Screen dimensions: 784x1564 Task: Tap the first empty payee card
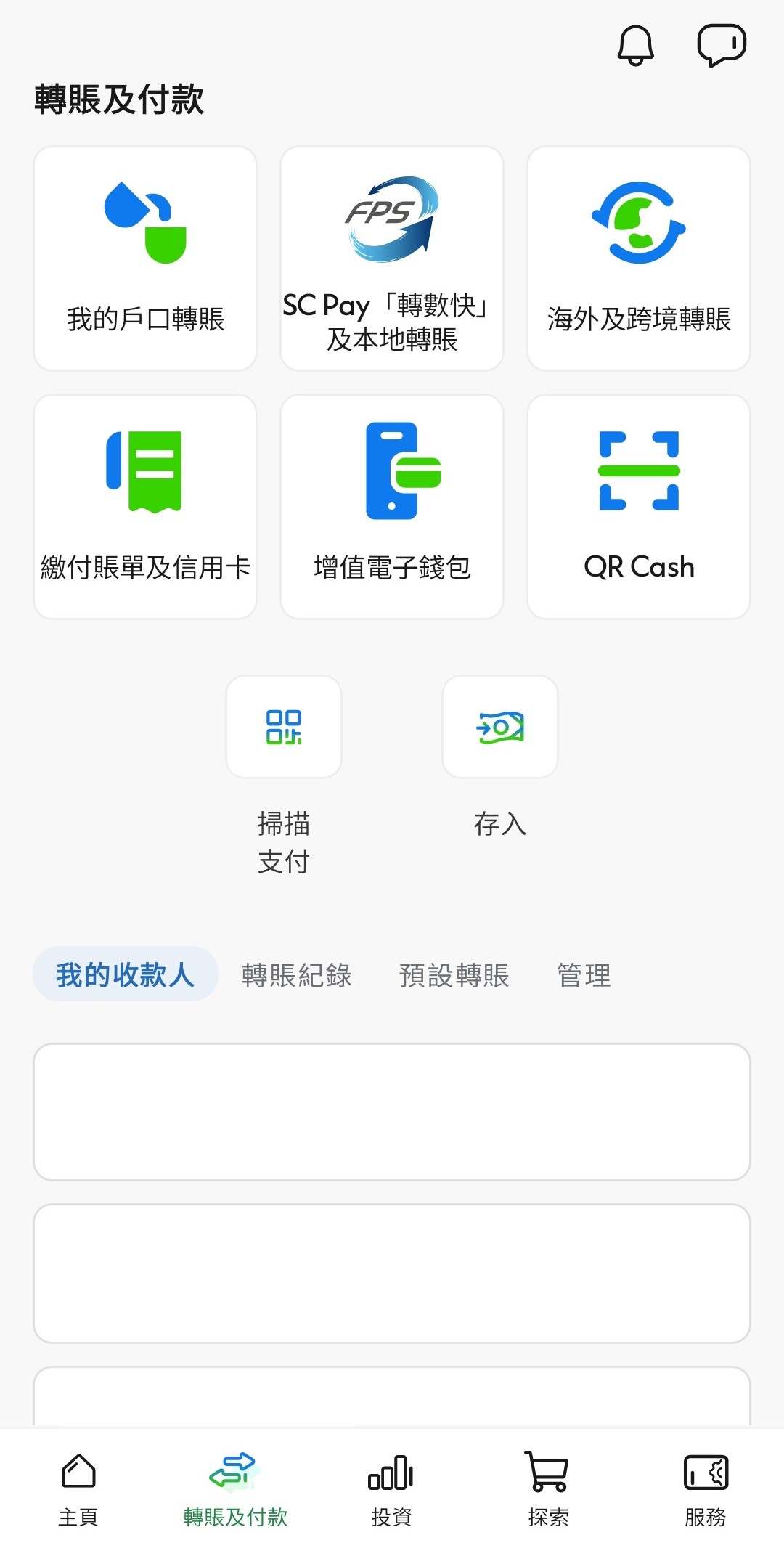point(391,1111)
